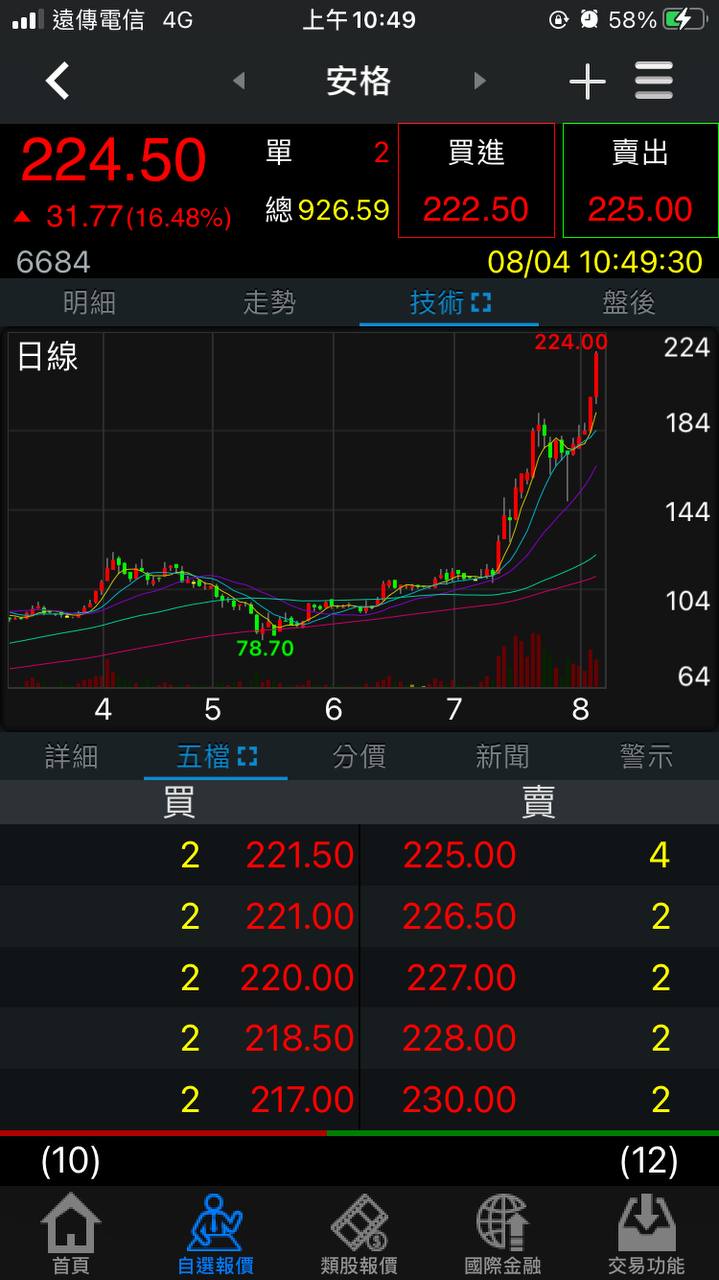This screenshot has height=1280, width=719.
Task: Open 國際金融 in bottom navigation
Action: pos(503,1235)
